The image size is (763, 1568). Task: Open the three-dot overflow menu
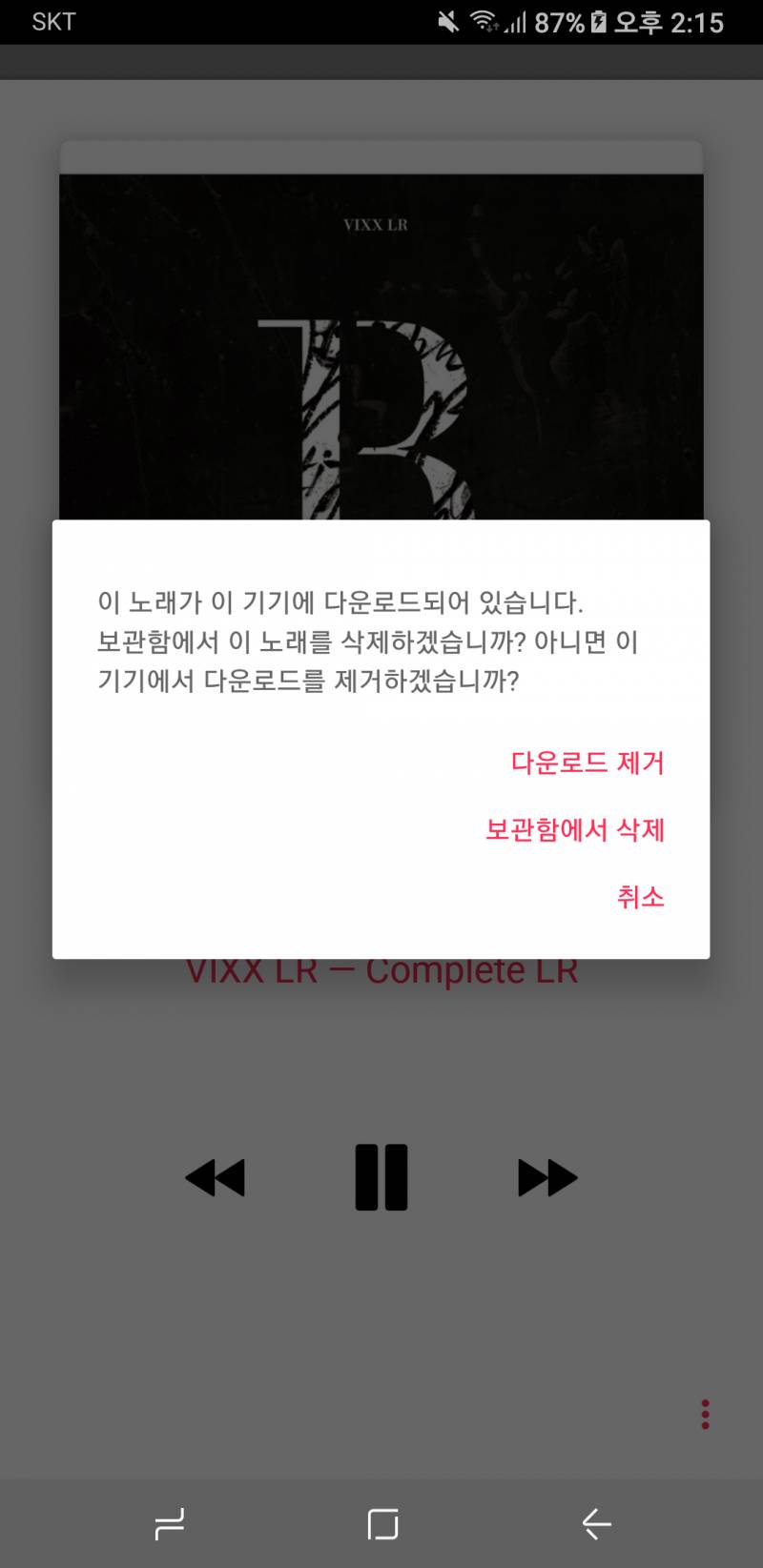(x=705, y=1415)
